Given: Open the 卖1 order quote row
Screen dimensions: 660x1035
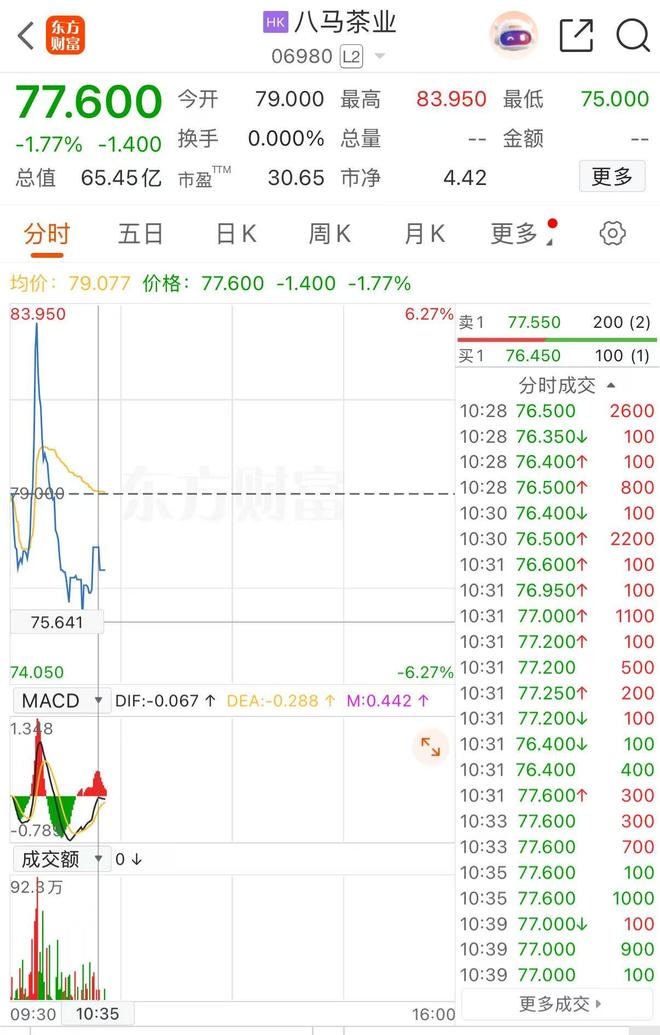Looking at the screenshot, I should (x=556, y=323).
